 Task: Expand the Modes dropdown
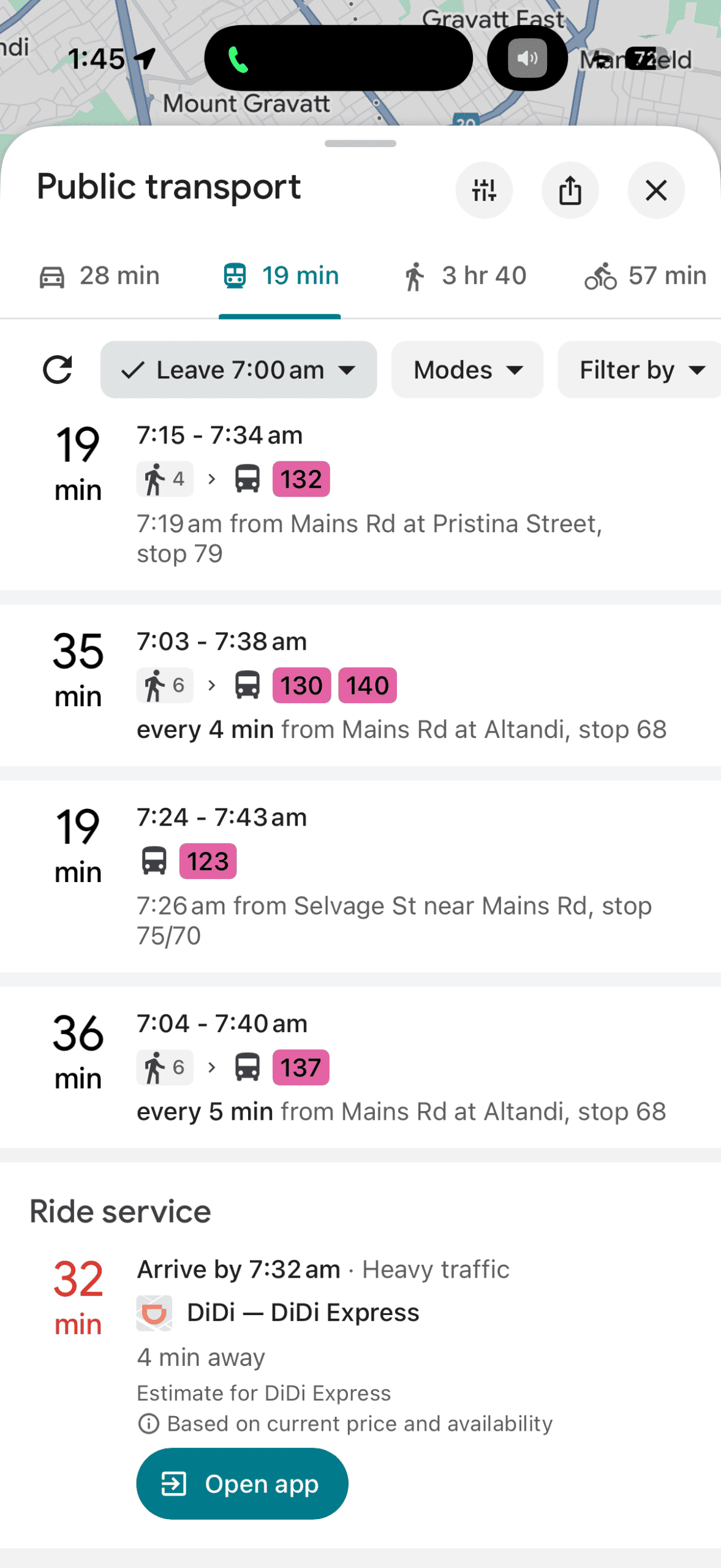click(x=467, y=370)
